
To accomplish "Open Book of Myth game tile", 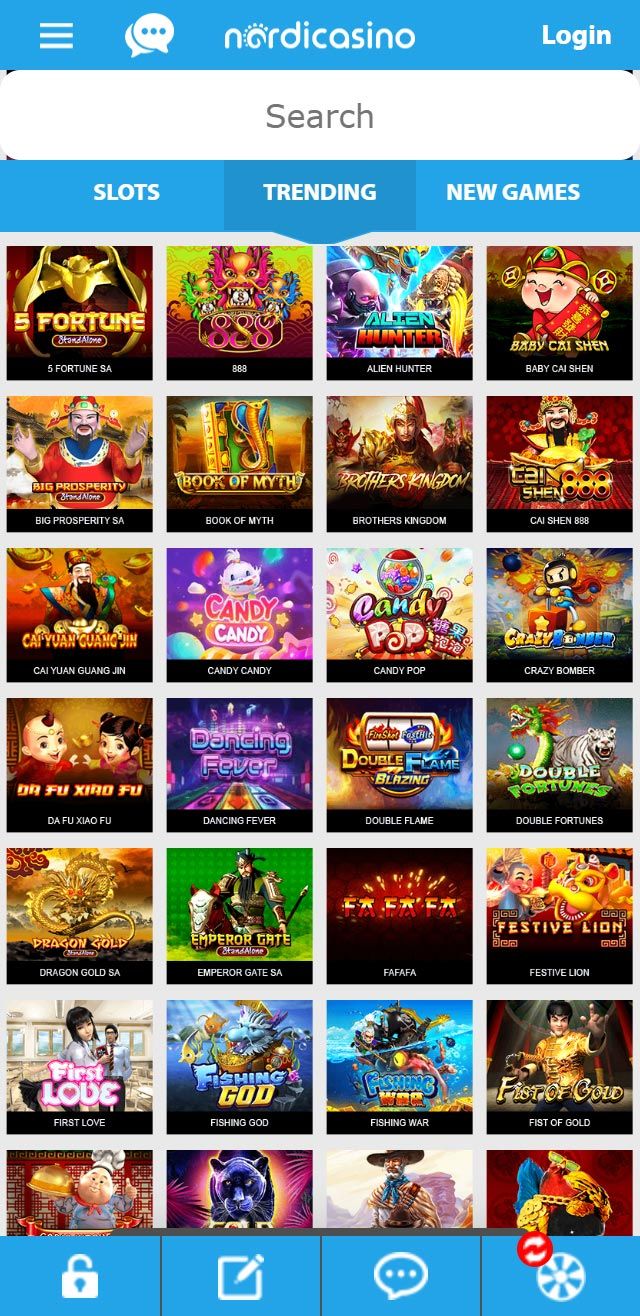I will click(x=240, y=462).
